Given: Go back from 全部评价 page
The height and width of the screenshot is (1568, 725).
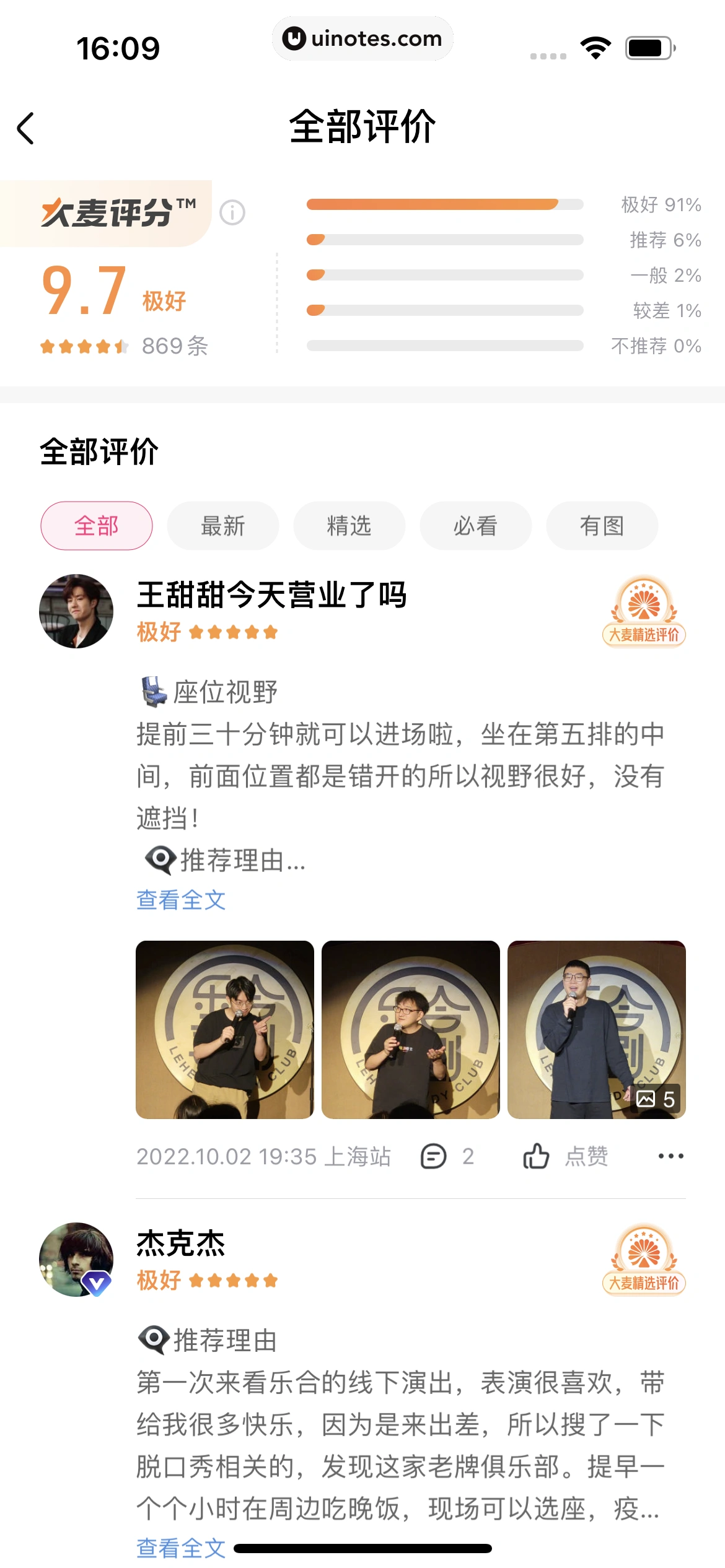Looking at the screenshot, I should click(x=26, y=128).
